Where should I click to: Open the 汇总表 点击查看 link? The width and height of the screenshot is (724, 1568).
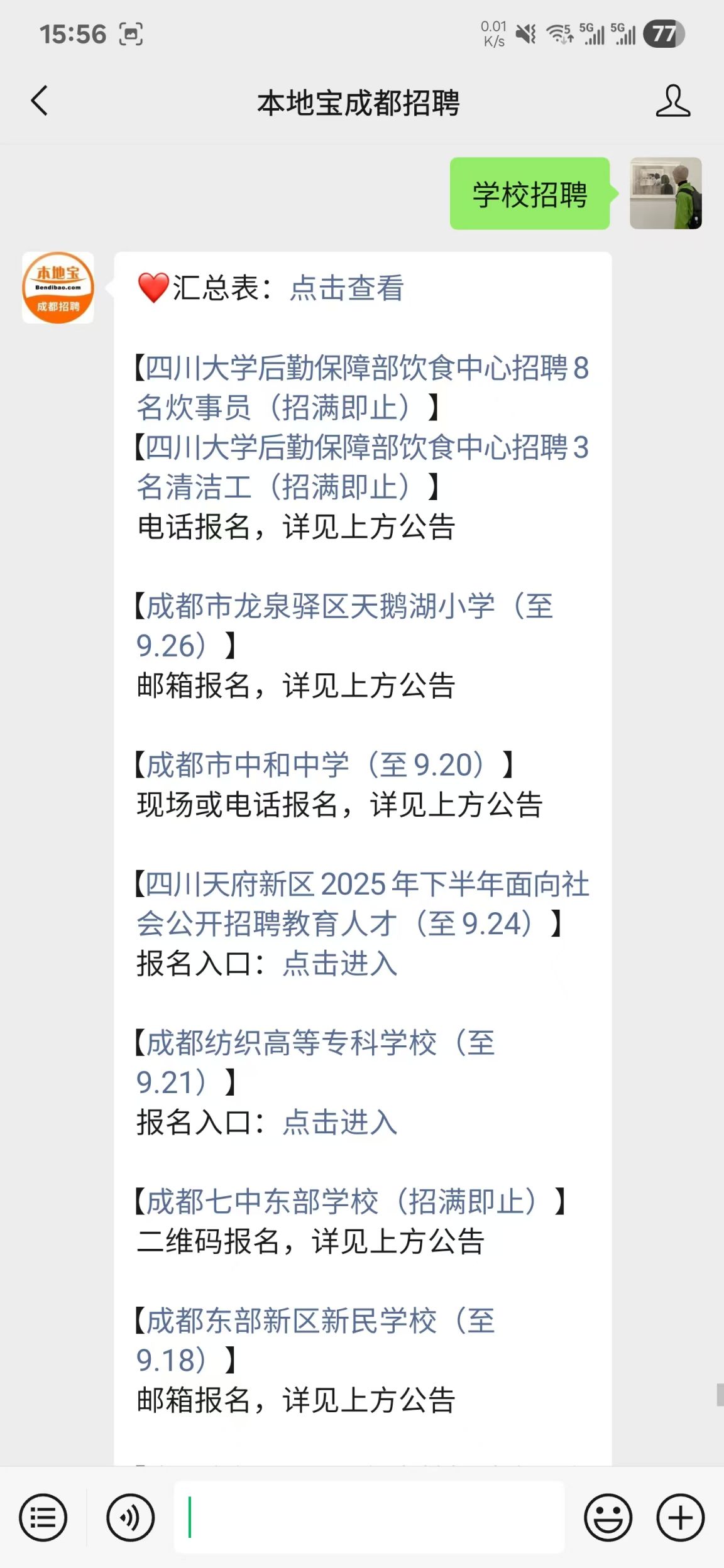(x=346, y=288)
